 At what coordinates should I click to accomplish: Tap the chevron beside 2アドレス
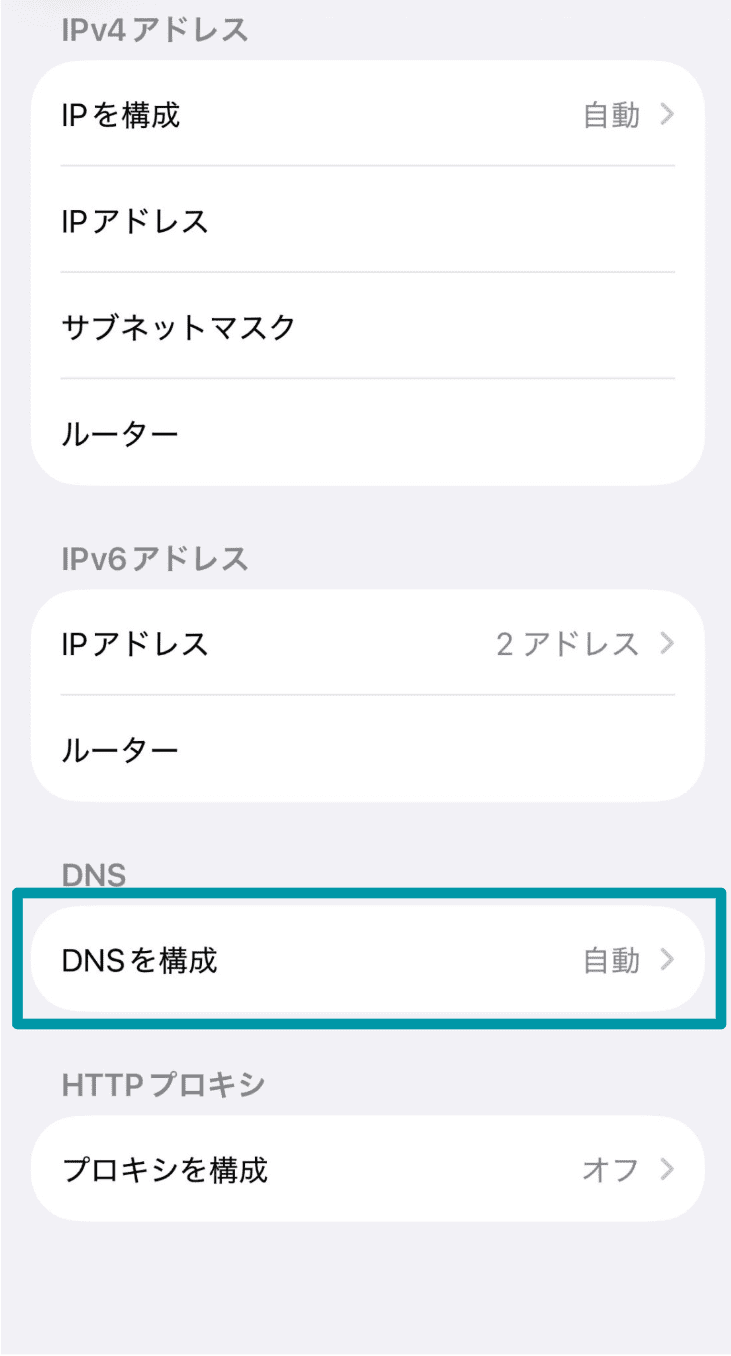point(667,644)
